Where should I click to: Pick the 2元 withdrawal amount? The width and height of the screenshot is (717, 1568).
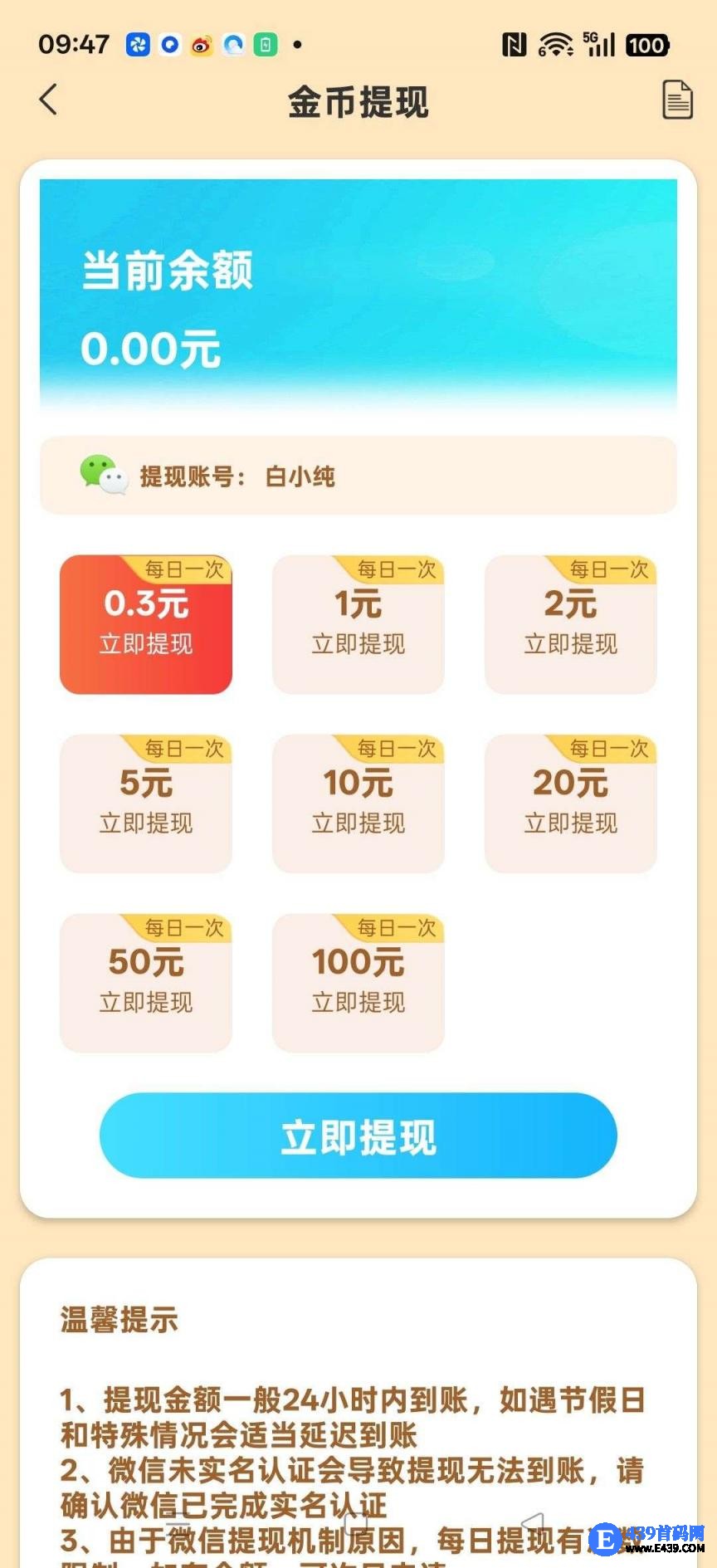571,624
